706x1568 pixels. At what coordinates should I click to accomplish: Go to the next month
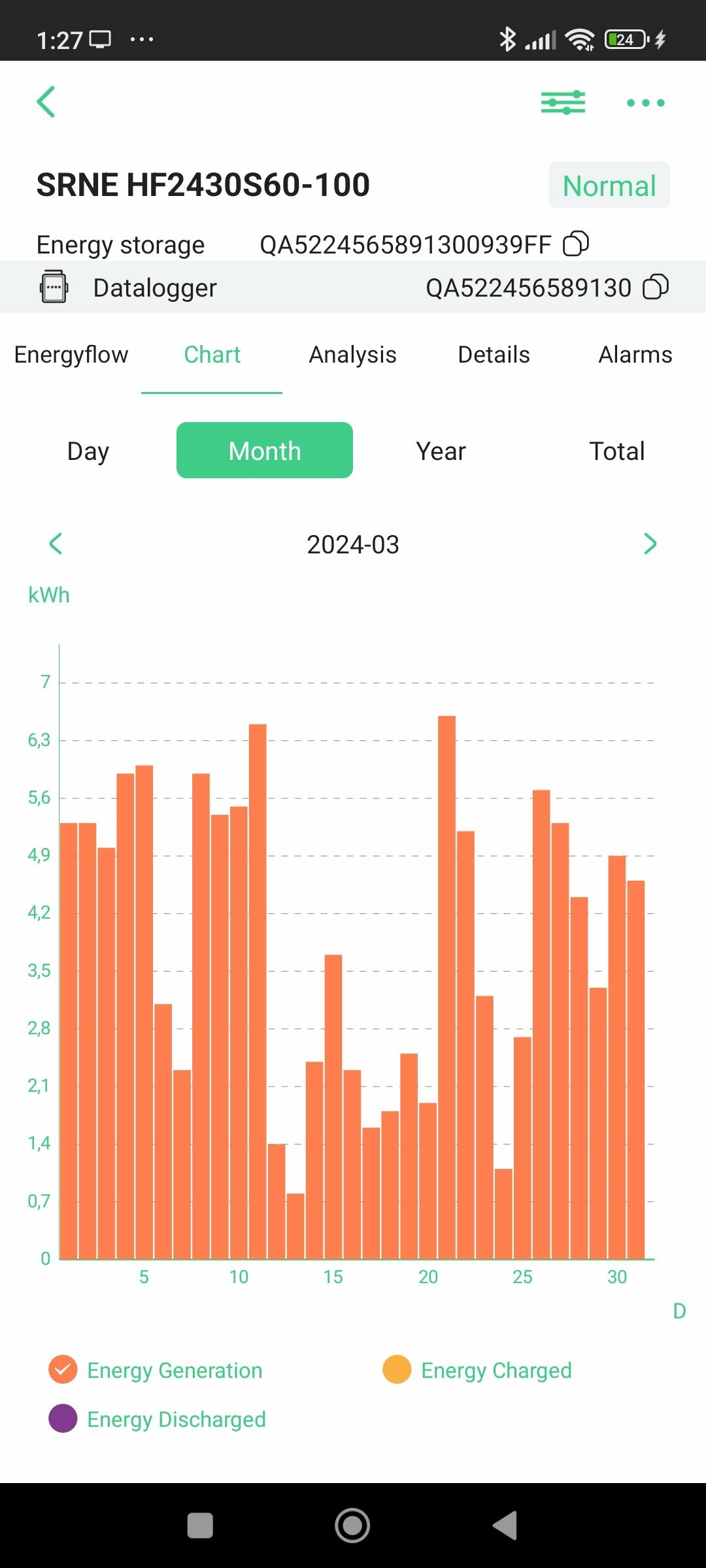pyautogui.click(x=650, y=544)
